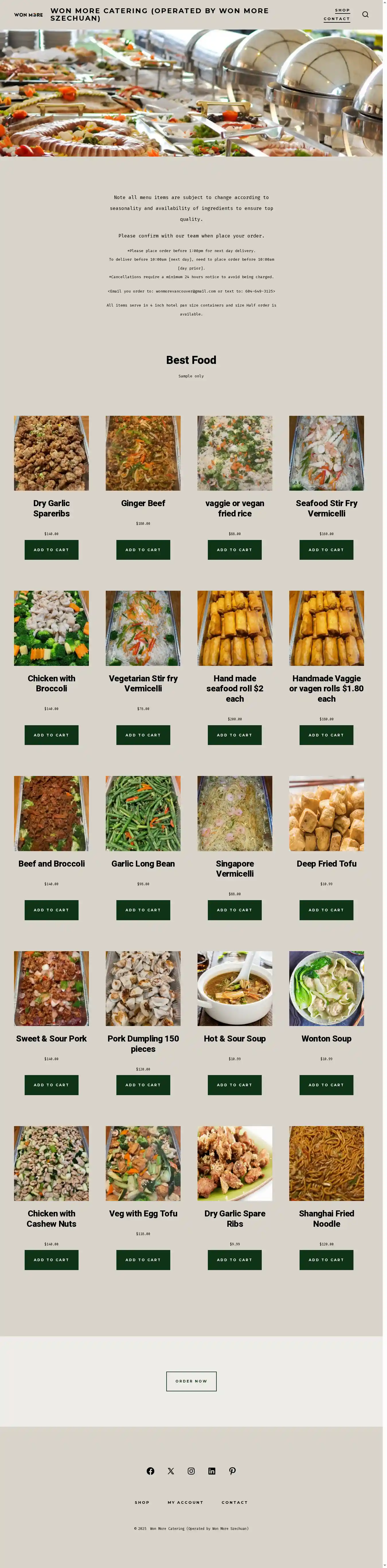Add Seafood Stir Fry Vermicelli to cart
This screenshot has width=387, height=1568.
point(326,550)
